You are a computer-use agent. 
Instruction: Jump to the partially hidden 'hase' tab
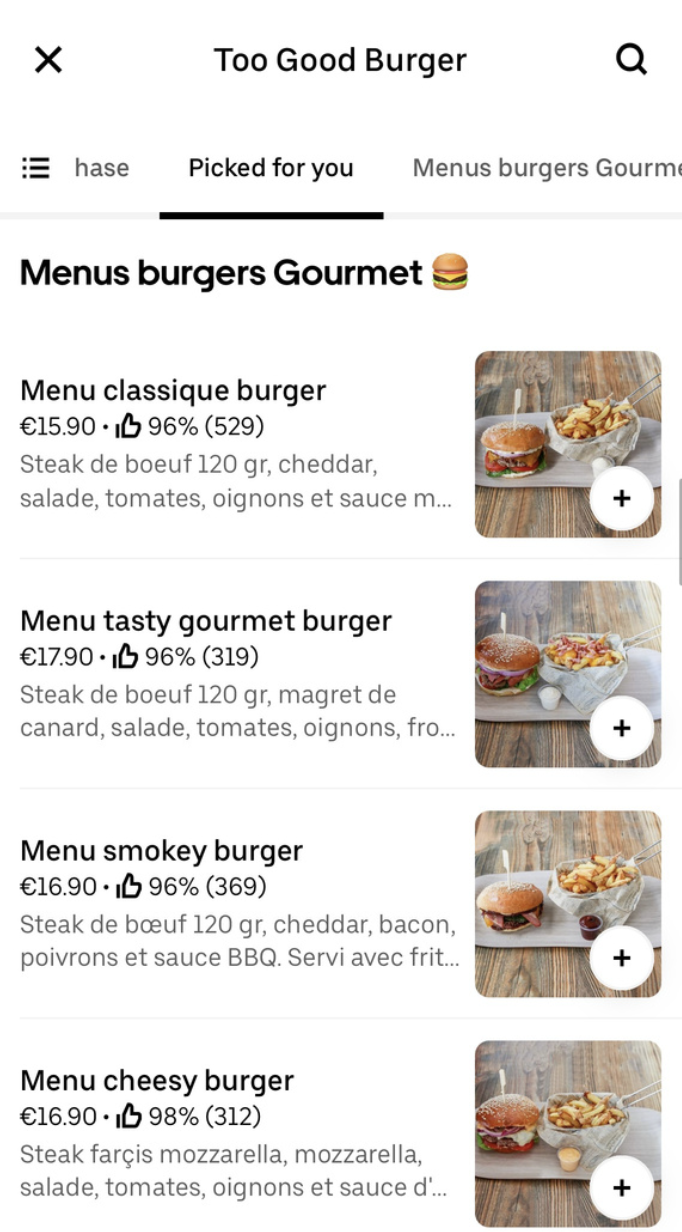[102, 168]
